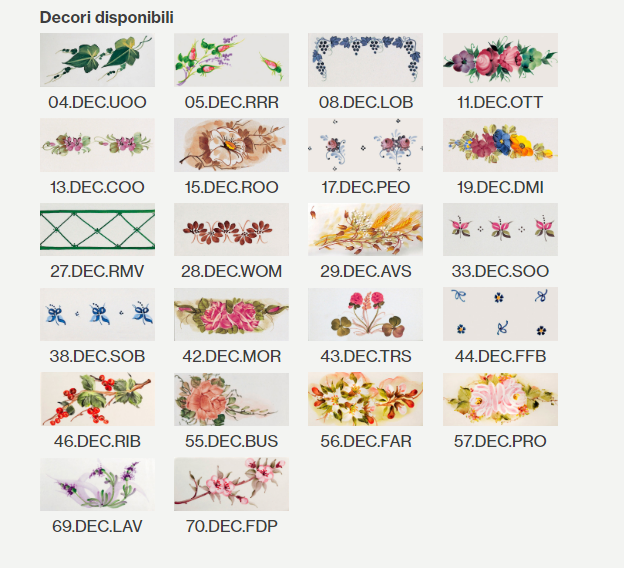Select the 13.DEC.COO decor
This screenshot has height=568, width=624.
pos(97,145)
